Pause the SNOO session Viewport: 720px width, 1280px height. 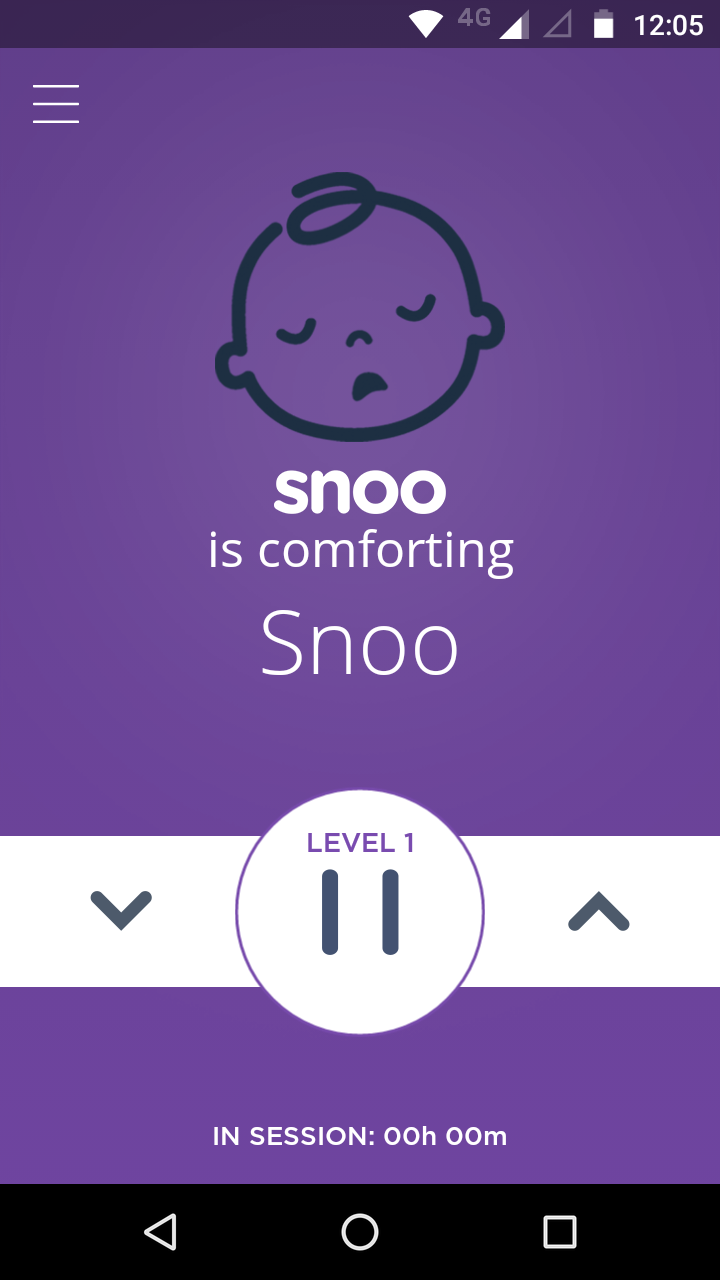click(360, 912)
